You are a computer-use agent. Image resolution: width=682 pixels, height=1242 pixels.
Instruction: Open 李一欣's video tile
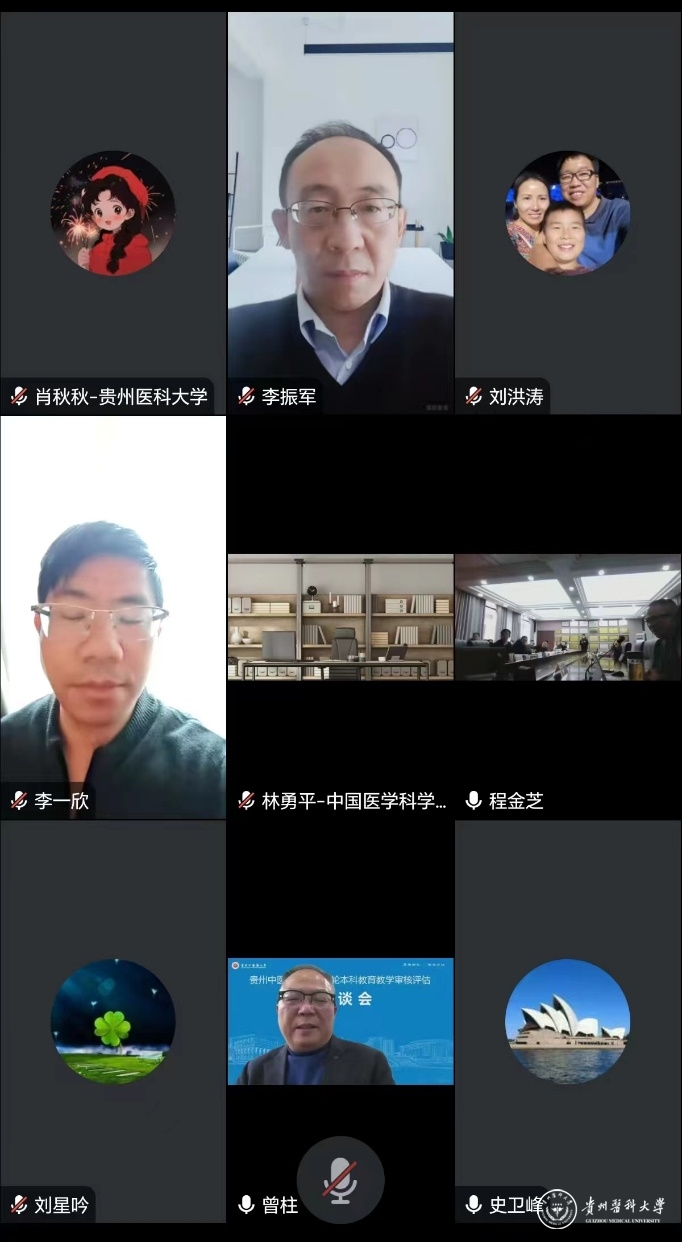click(x=113, y=617)
